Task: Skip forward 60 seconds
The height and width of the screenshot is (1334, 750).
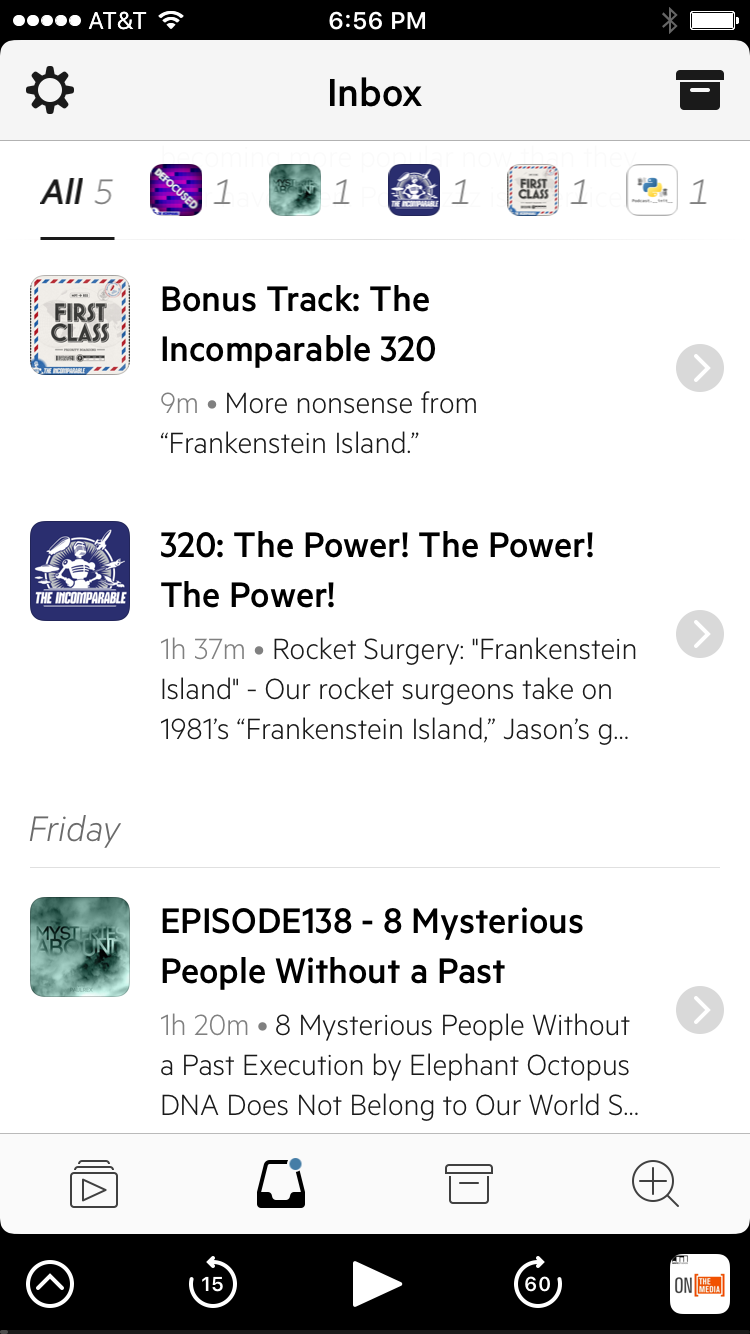Action: click(538, 1284)
